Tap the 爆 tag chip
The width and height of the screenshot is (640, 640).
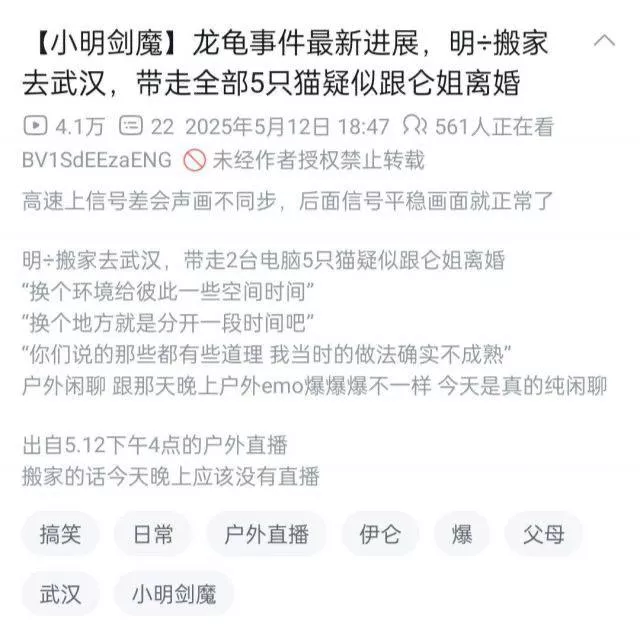pos(461,534)
